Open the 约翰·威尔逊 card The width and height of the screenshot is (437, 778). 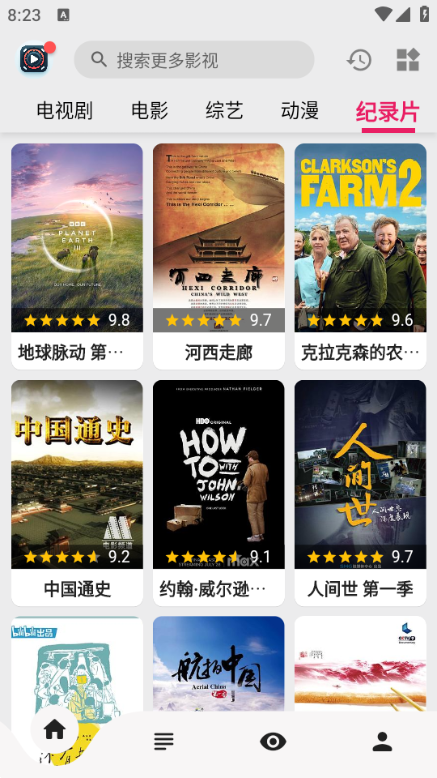[x=219, y=493]
